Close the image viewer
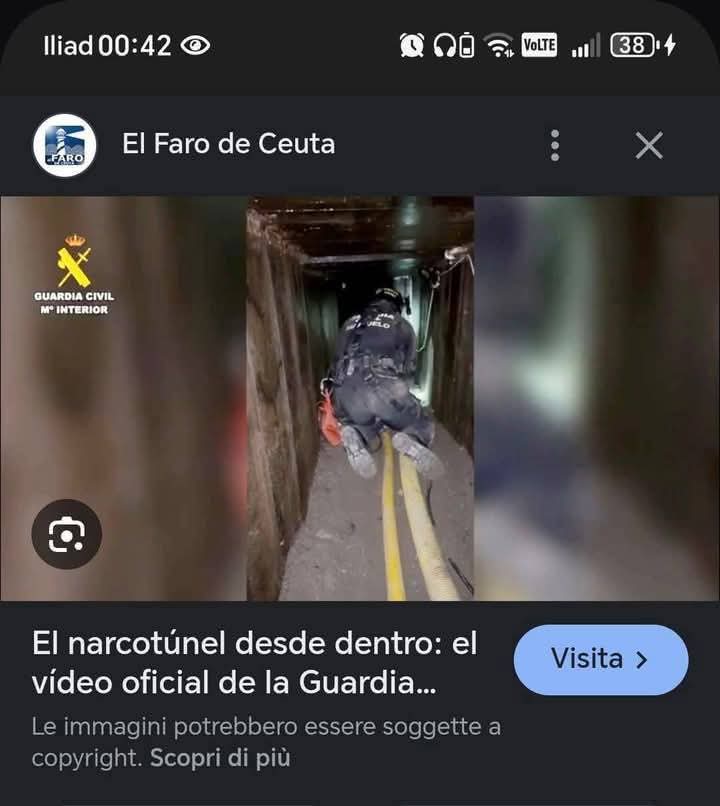The image size is (720, 806). tap(649, 146)
